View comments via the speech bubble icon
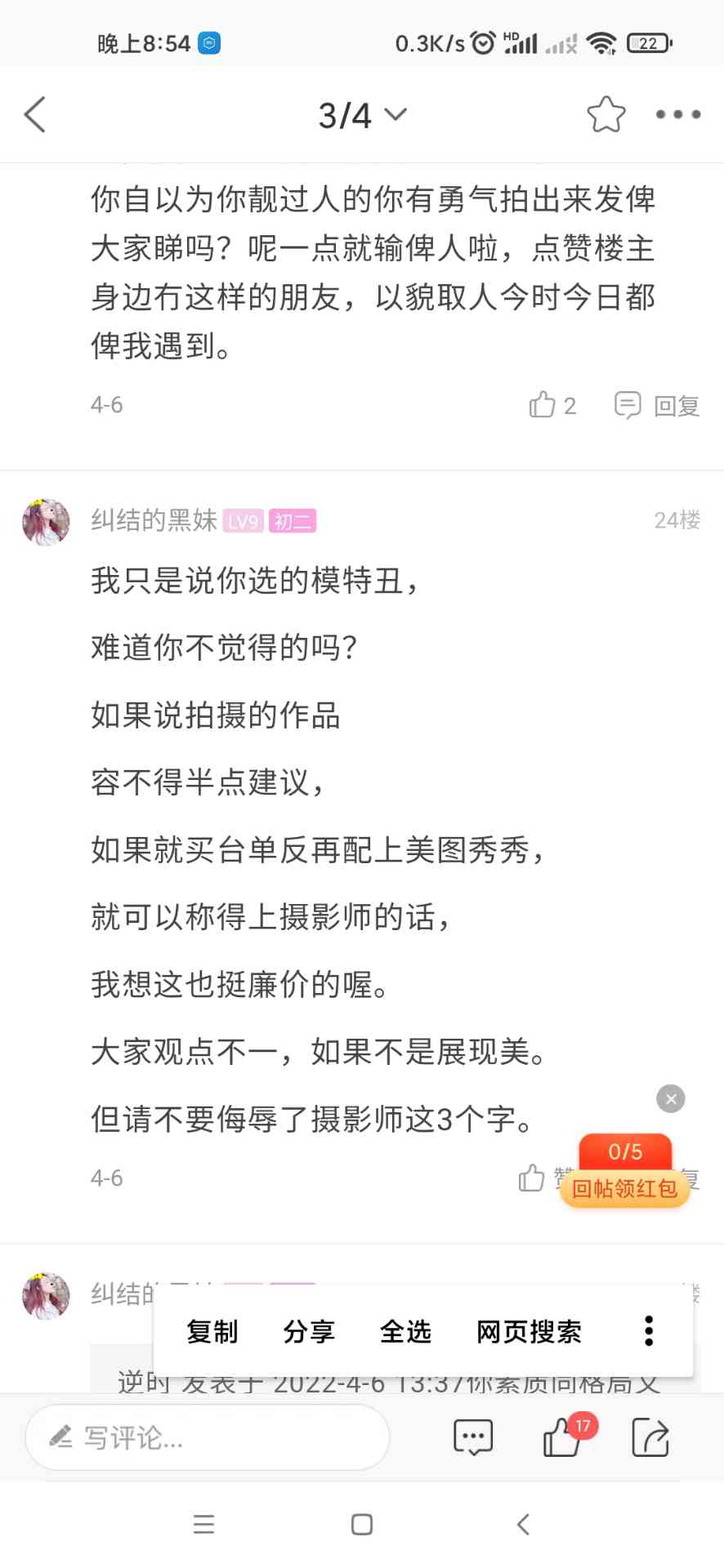The height and width of the screenshot is (1568, 724). click(473, 1437)
